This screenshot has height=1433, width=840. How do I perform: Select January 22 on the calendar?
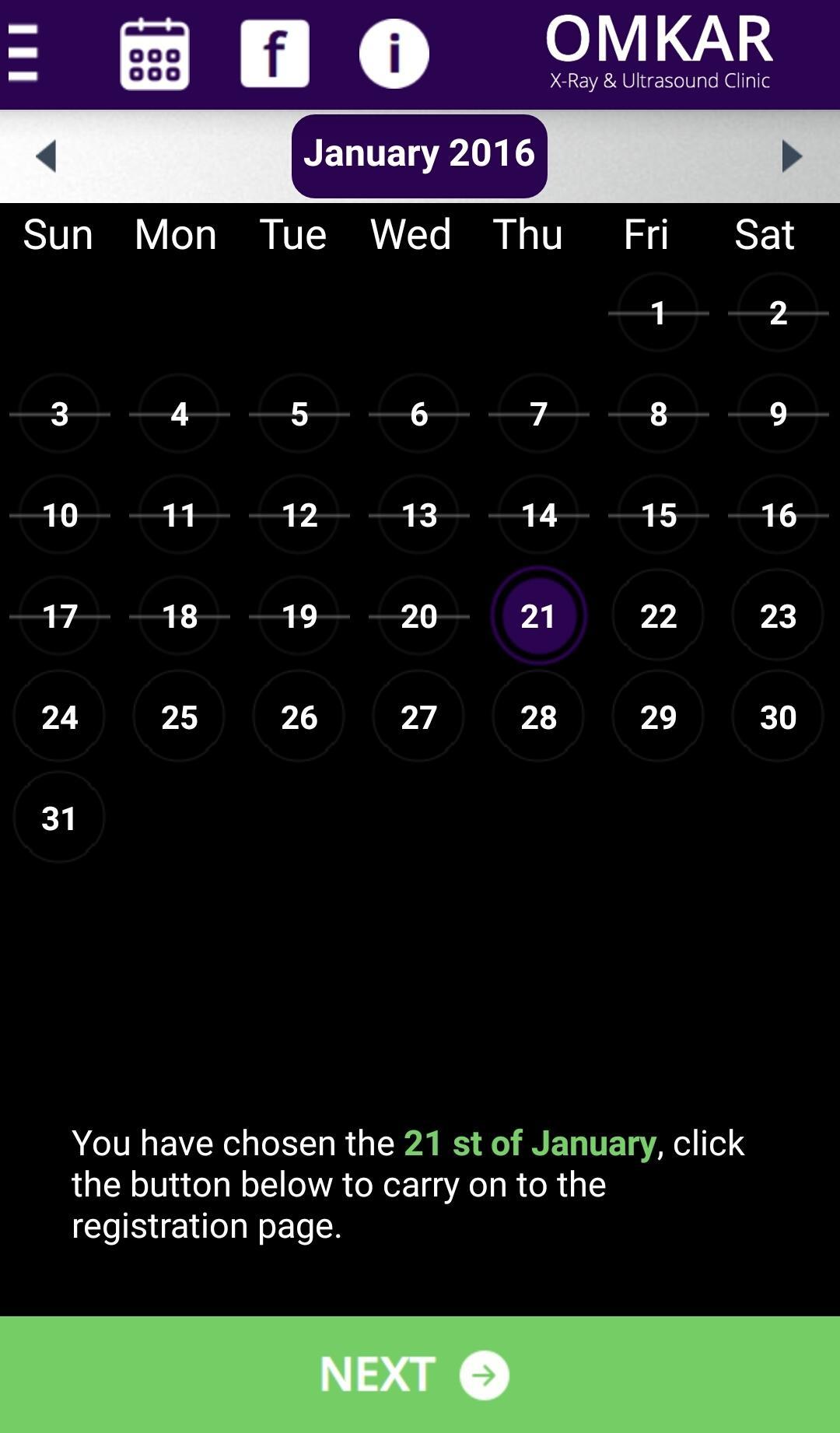[658, 615]
